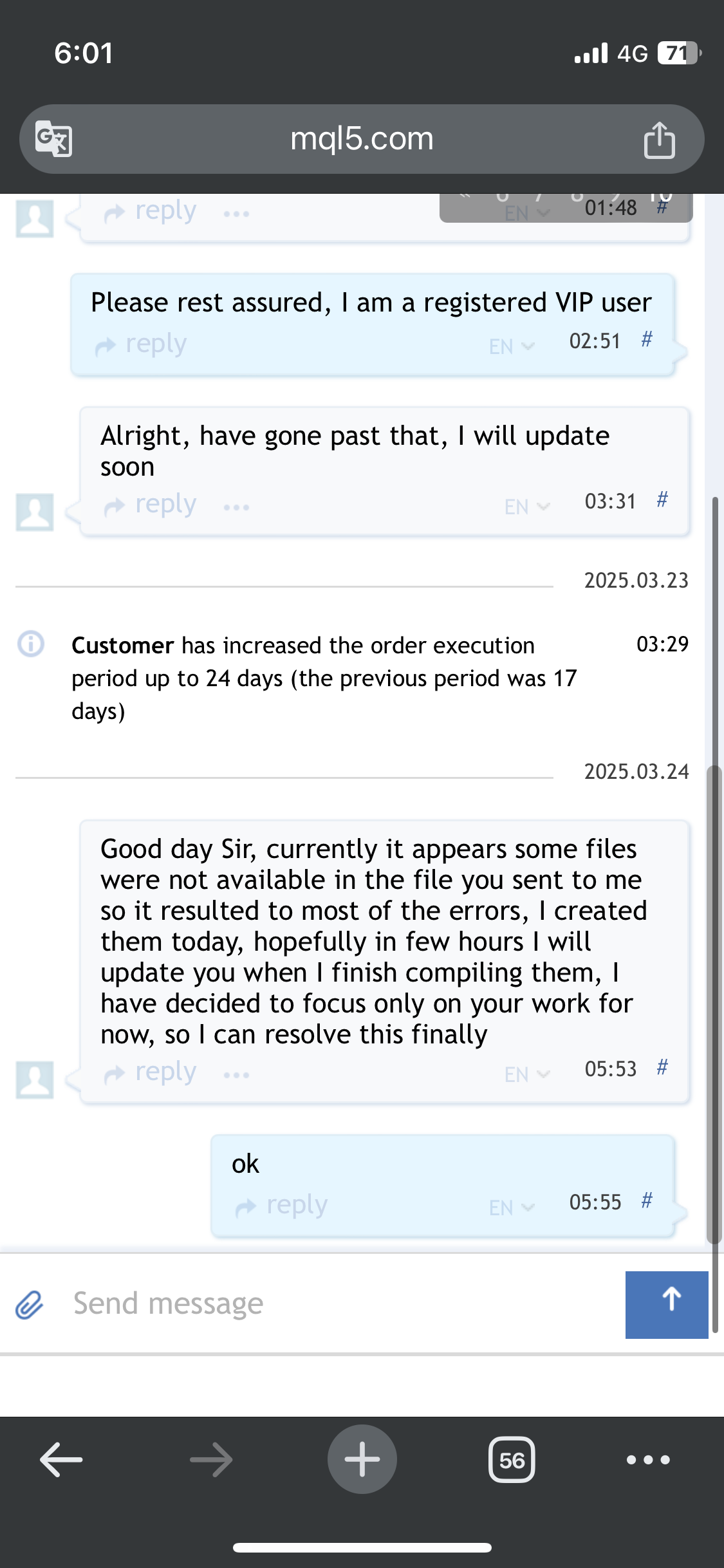Open the # link of 02:51 message
The height and width of the screenshot is (1568, 724).
coord(647,339)
